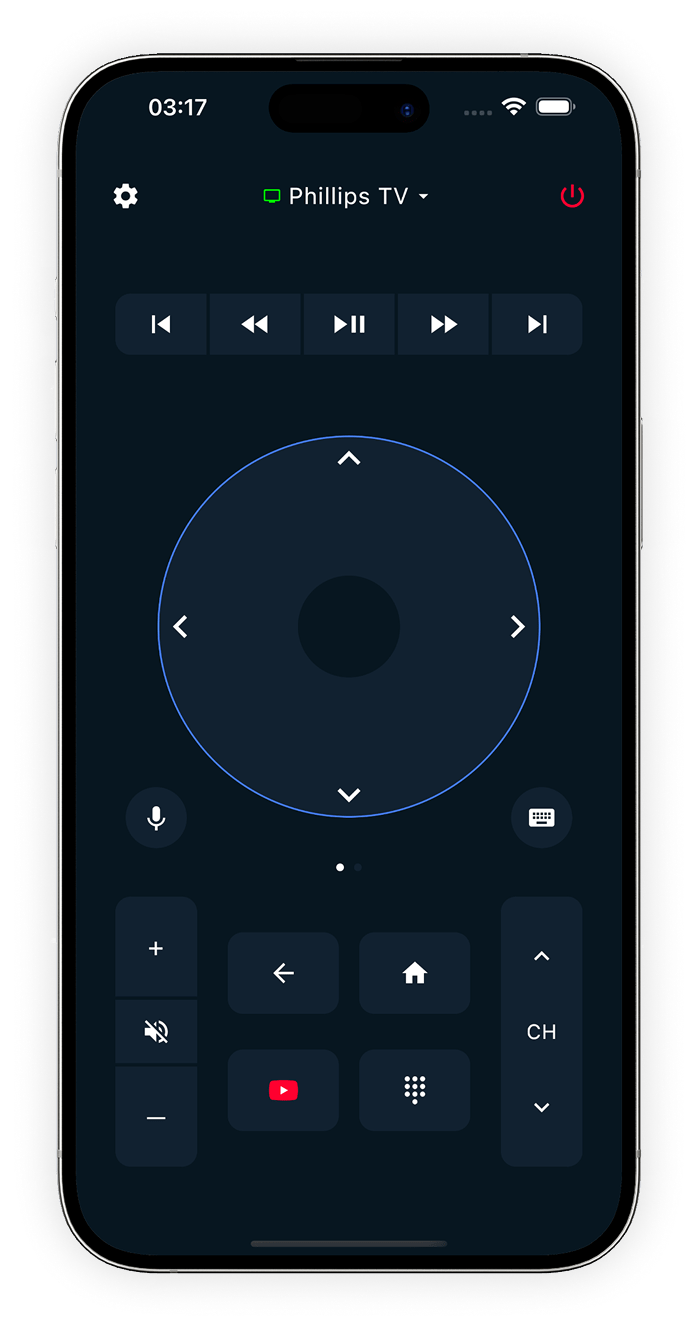Open the number keypad

(415, 1090)
